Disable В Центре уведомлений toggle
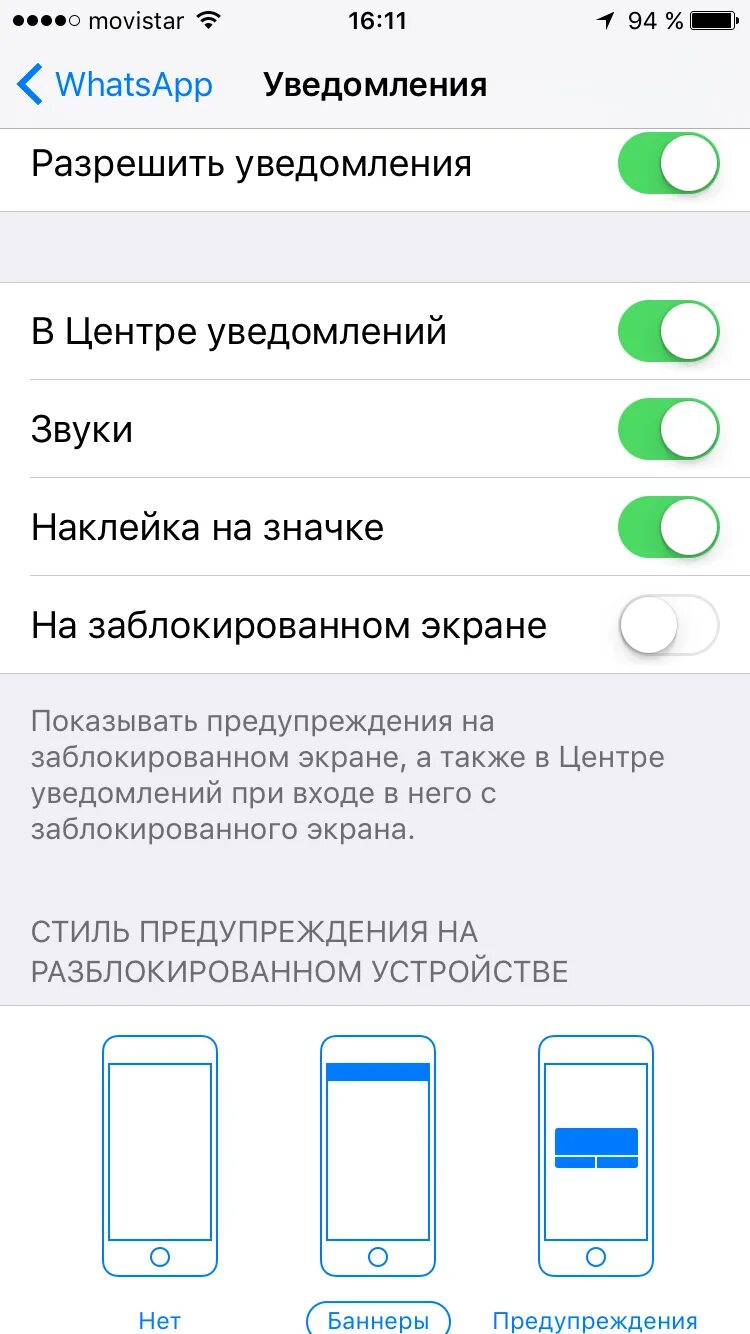 [x=668, y=332]
